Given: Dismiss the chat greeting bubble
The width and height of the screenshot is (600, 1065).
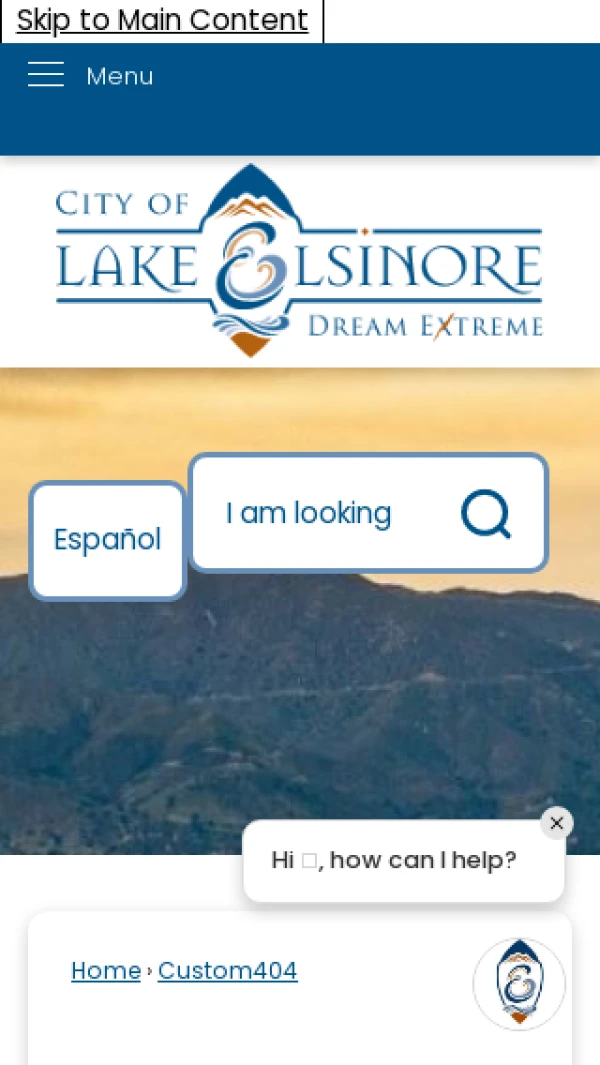Looking at the screenshot, I should [x=557, y=823].
